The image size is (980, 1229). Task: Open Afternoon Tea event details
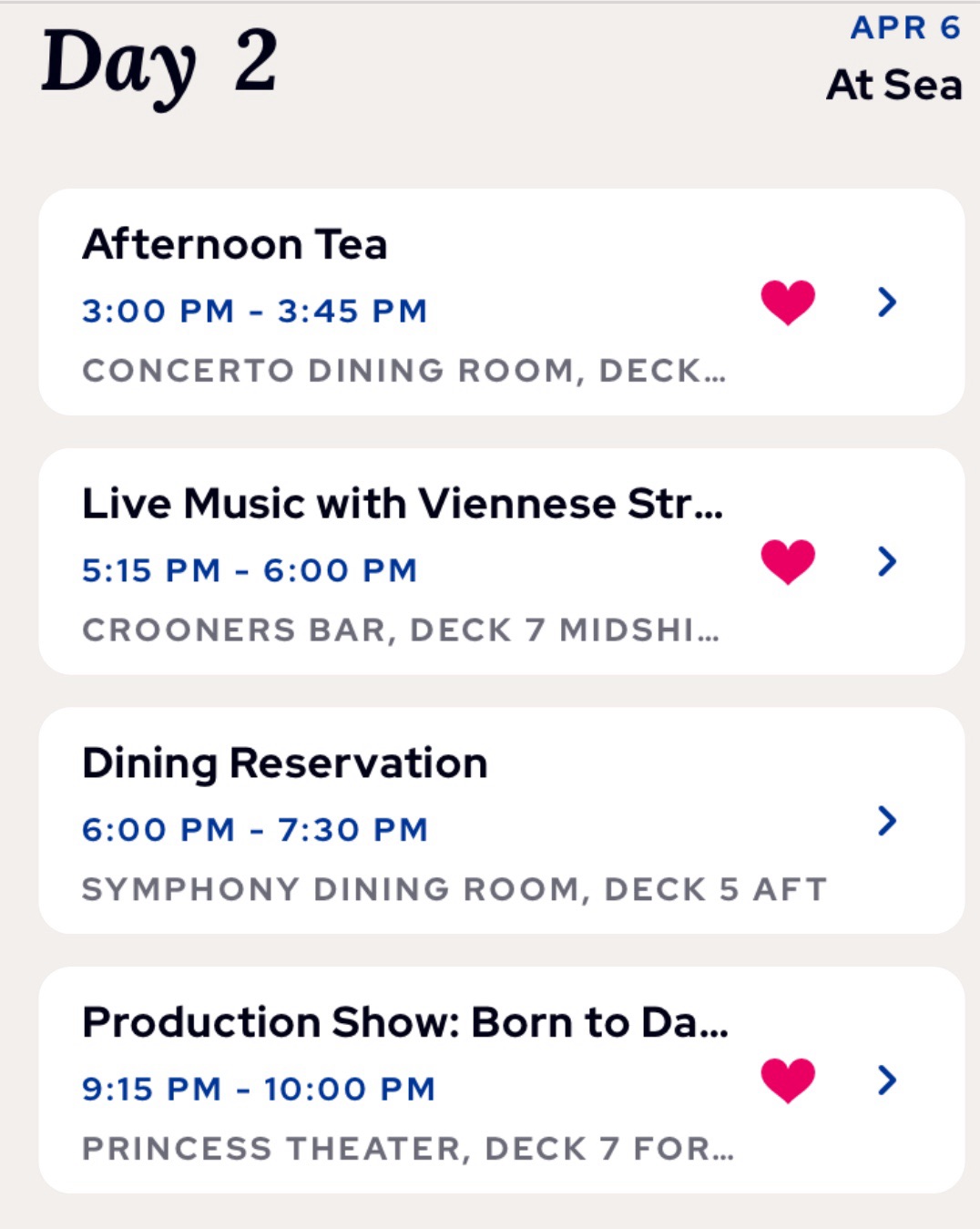887,302
